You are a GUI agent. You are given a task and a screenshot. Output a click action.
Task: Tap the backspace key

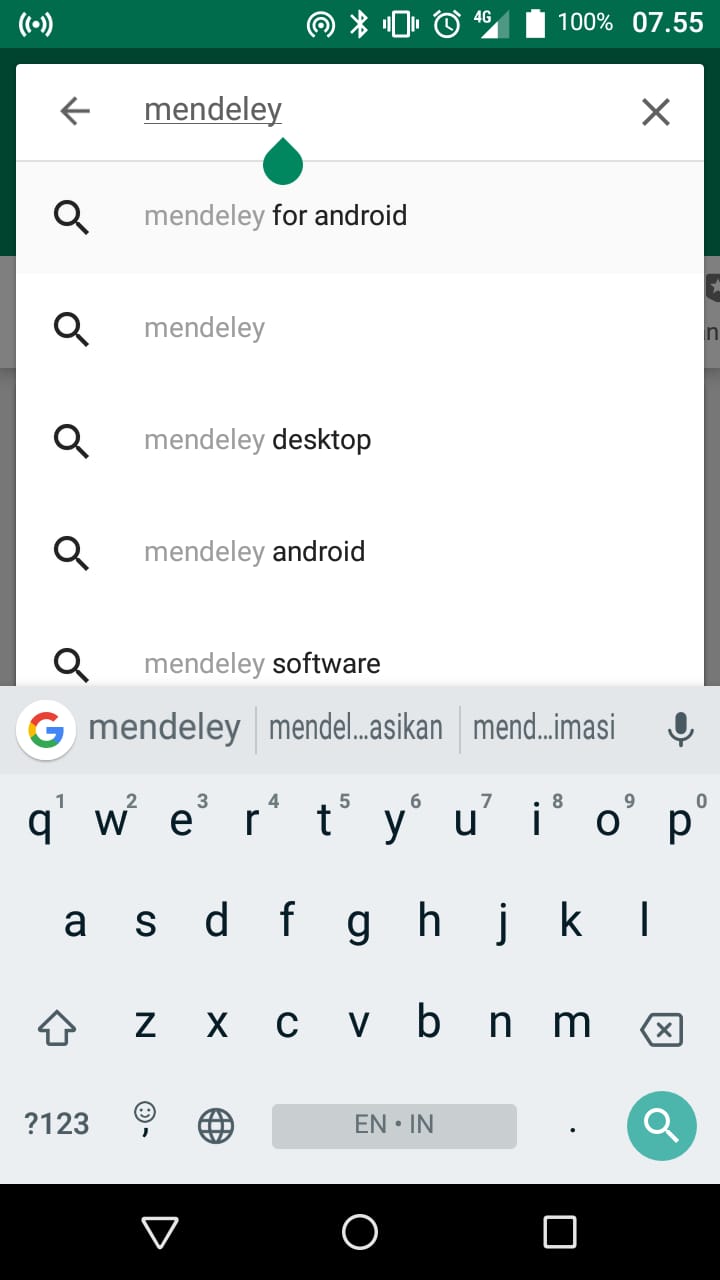point(661,1028)
